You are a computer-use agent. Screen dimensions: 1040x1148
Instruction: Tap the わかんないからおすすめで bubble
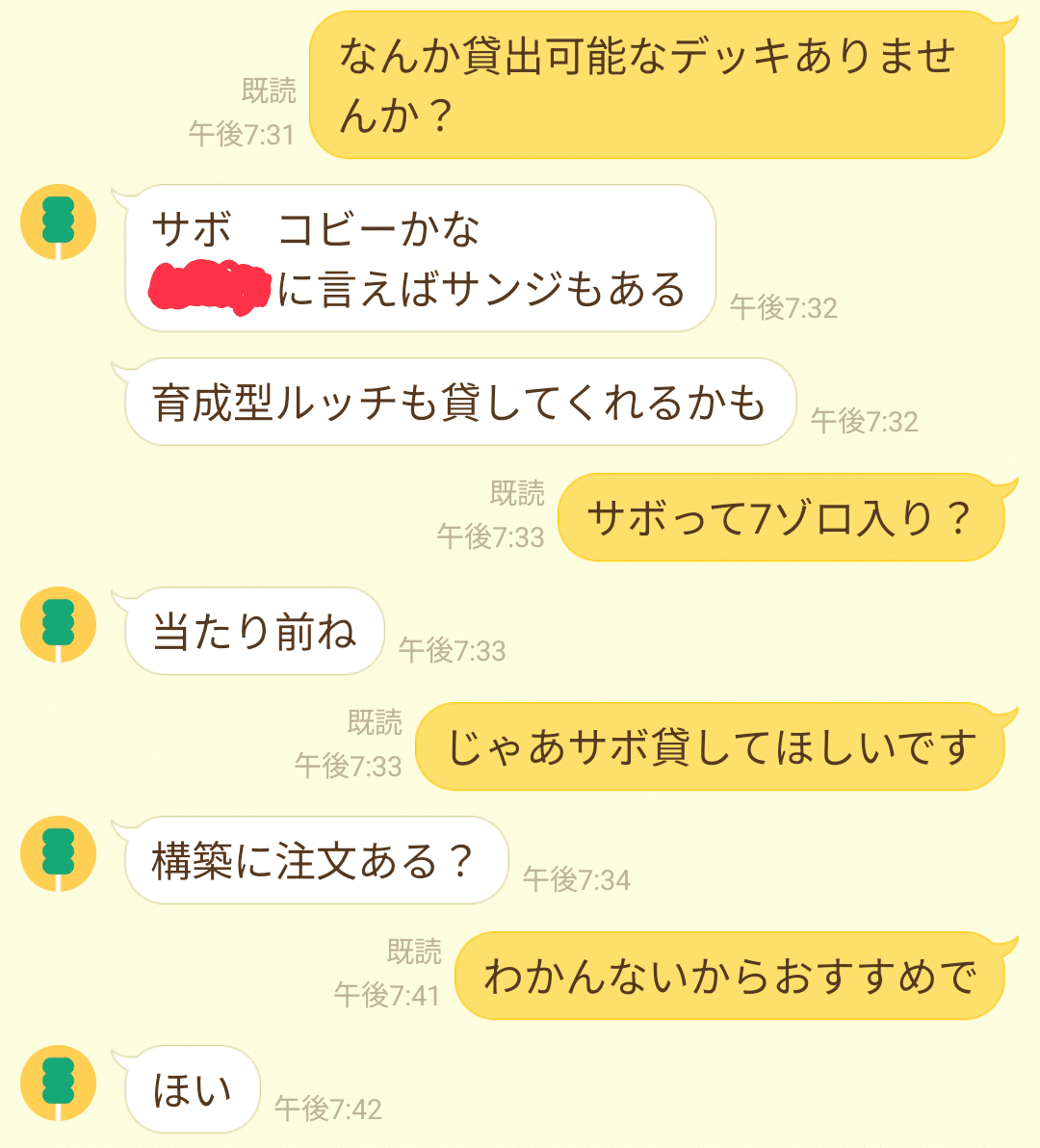point(737,975)
